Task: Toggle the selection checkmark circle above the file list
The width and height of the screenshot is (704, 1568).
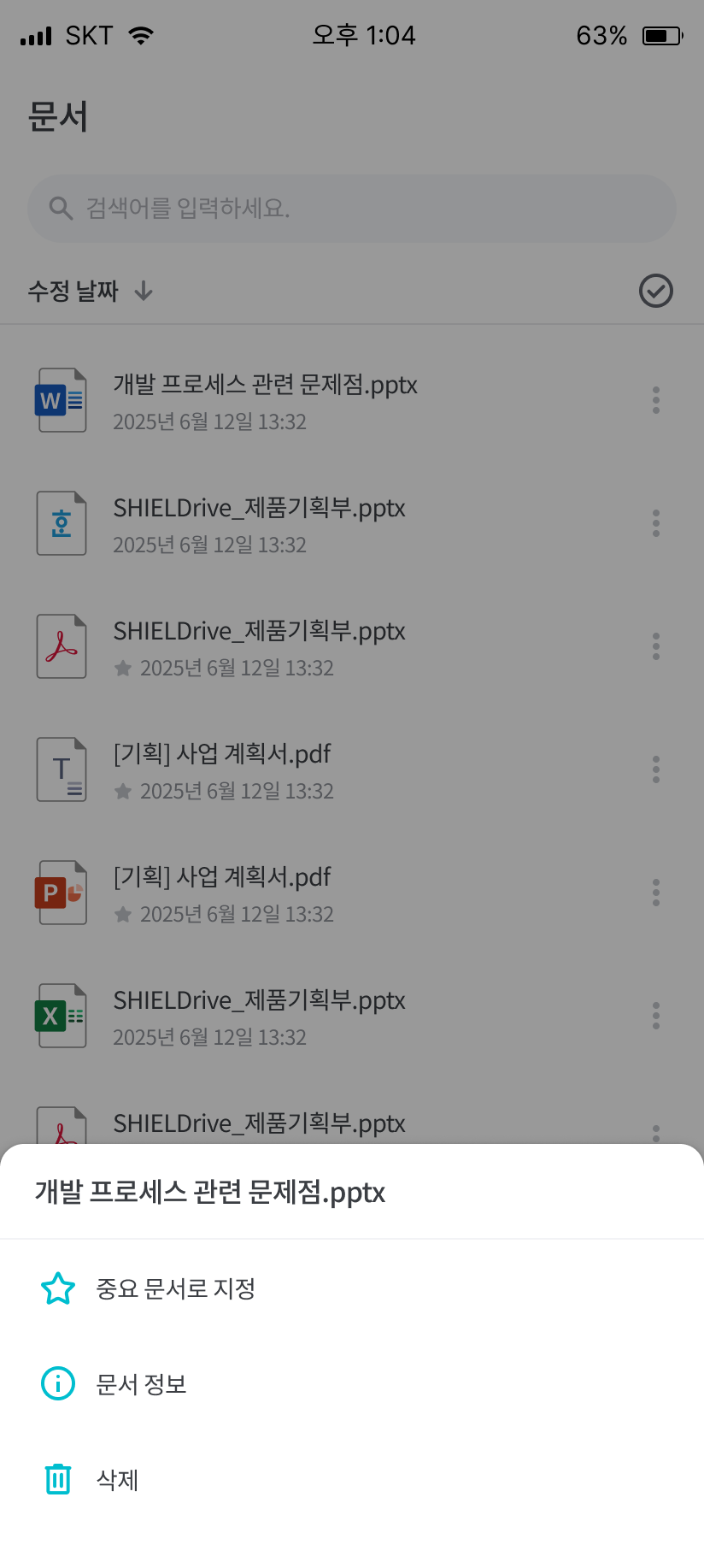Action: tap(655, 292)
